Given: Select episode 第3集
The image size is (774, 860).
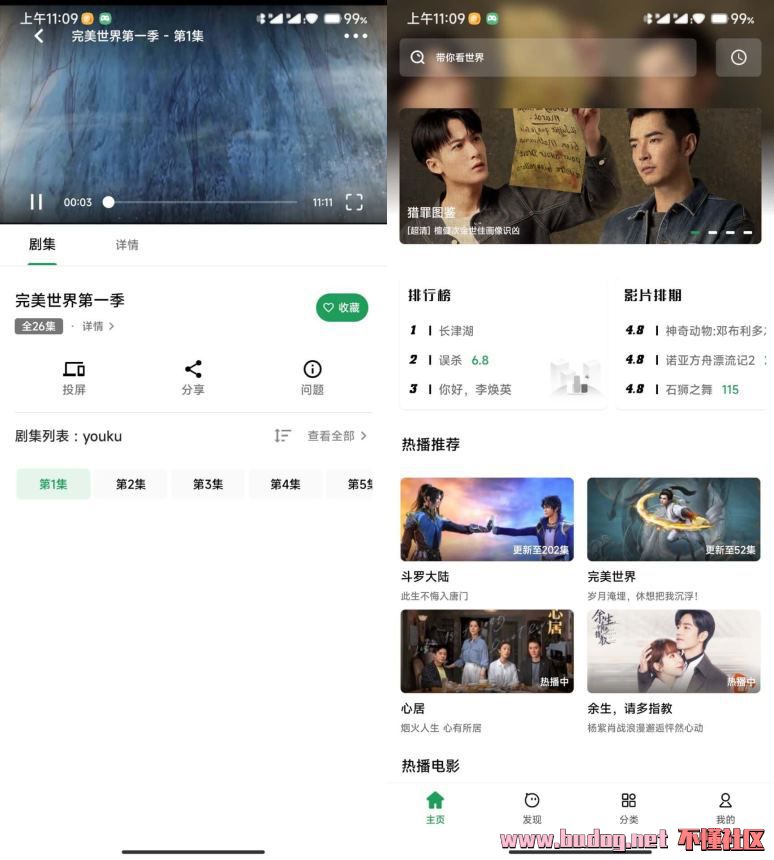Looking at the screenshot, I should pos(208,484).
